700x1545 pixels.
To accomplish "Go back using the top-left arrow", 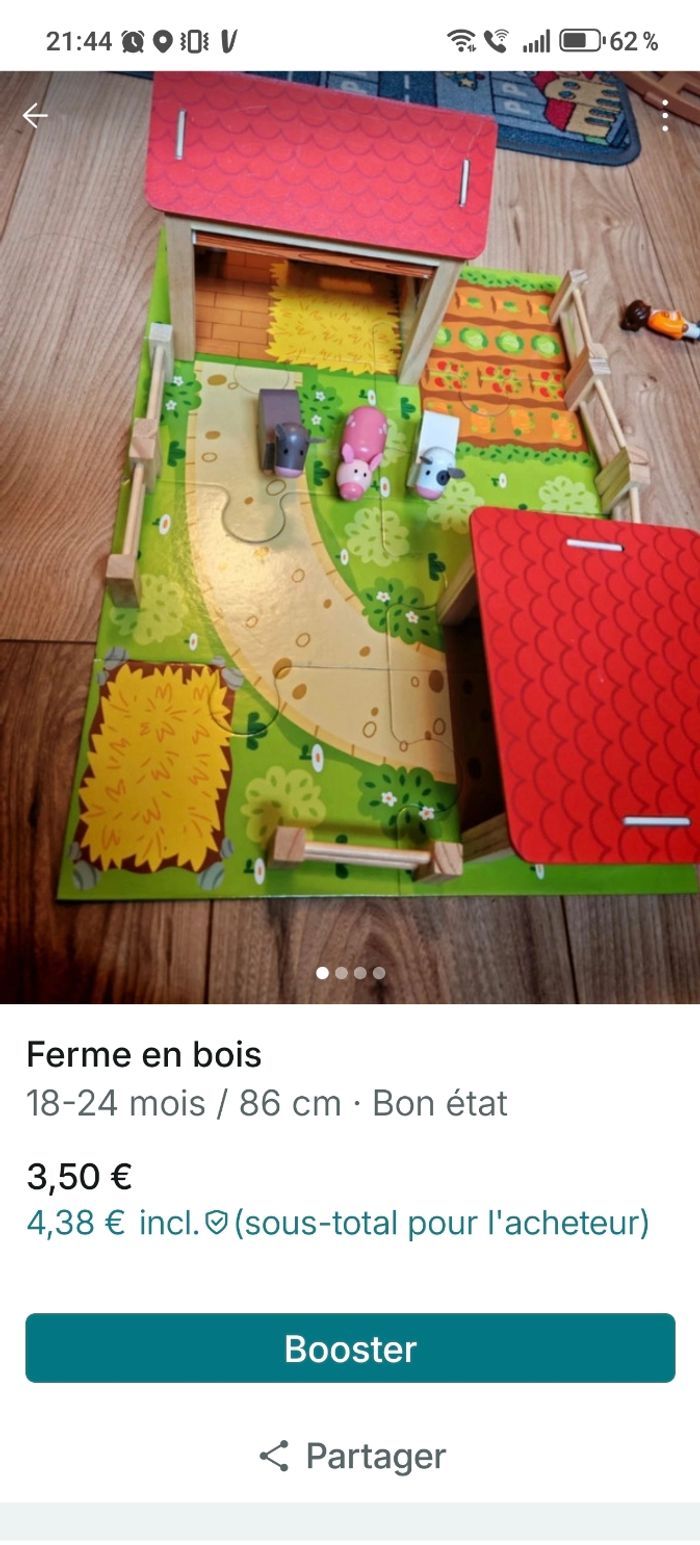I will tap(35, 116).
